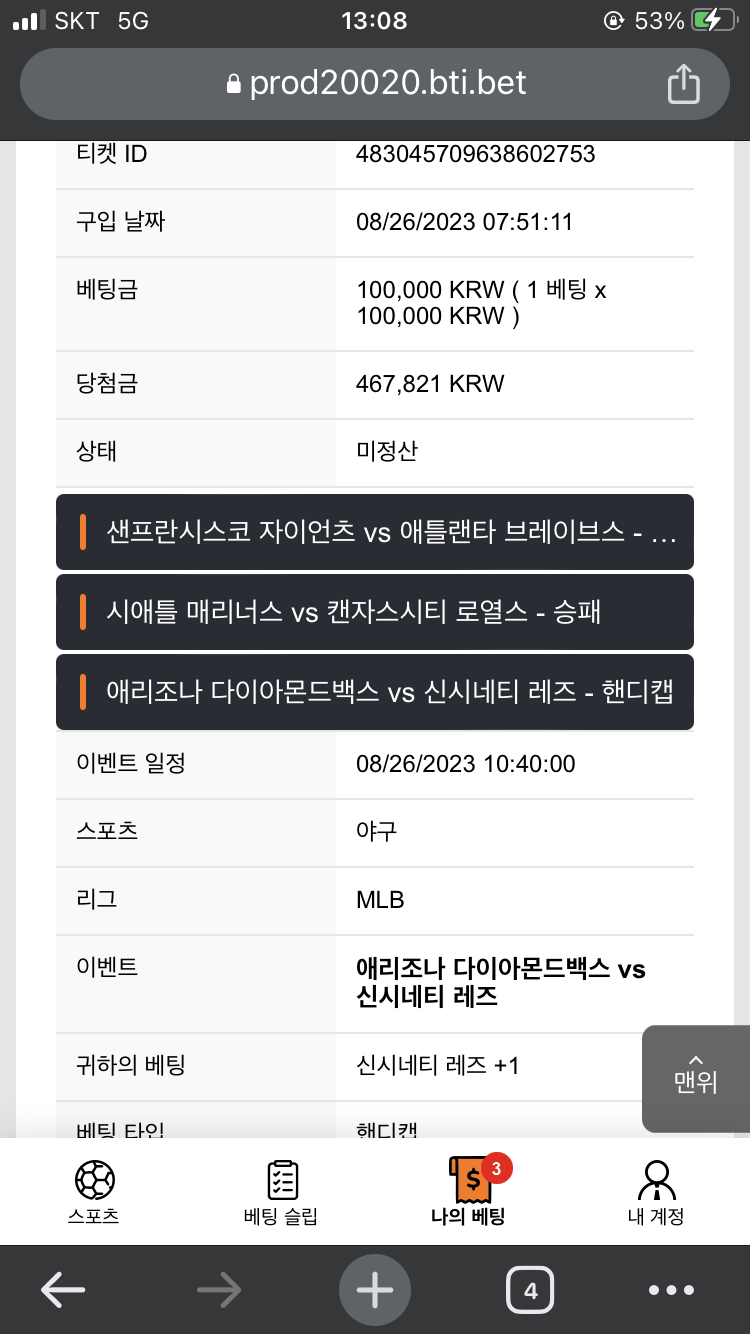Screen dimensions: 750x1334
Task: Share this page from the address bar
Action: (683, 84)
